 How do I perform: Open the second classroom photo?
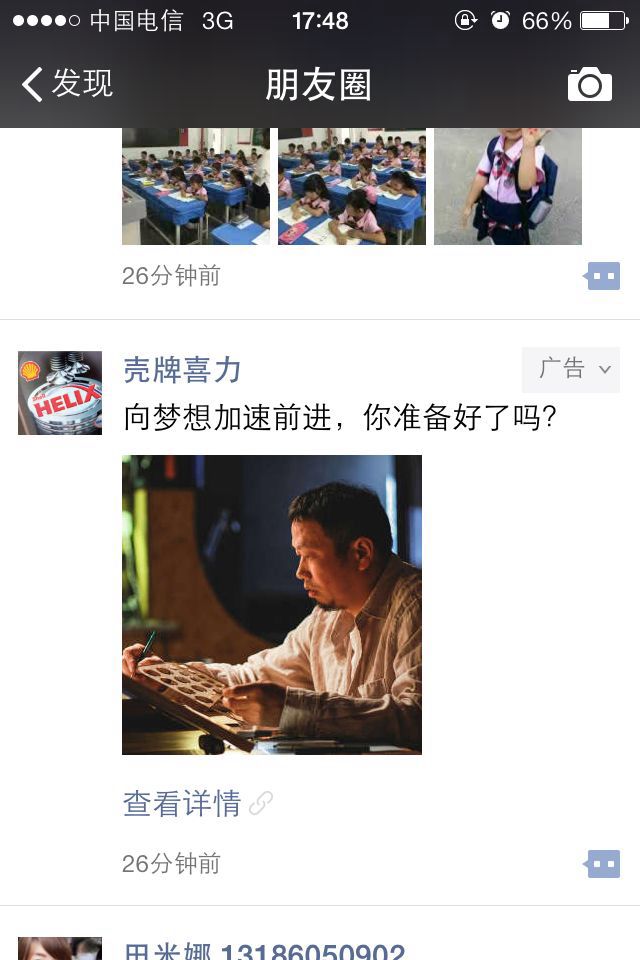pyautogui.click(x=352, y=187)
